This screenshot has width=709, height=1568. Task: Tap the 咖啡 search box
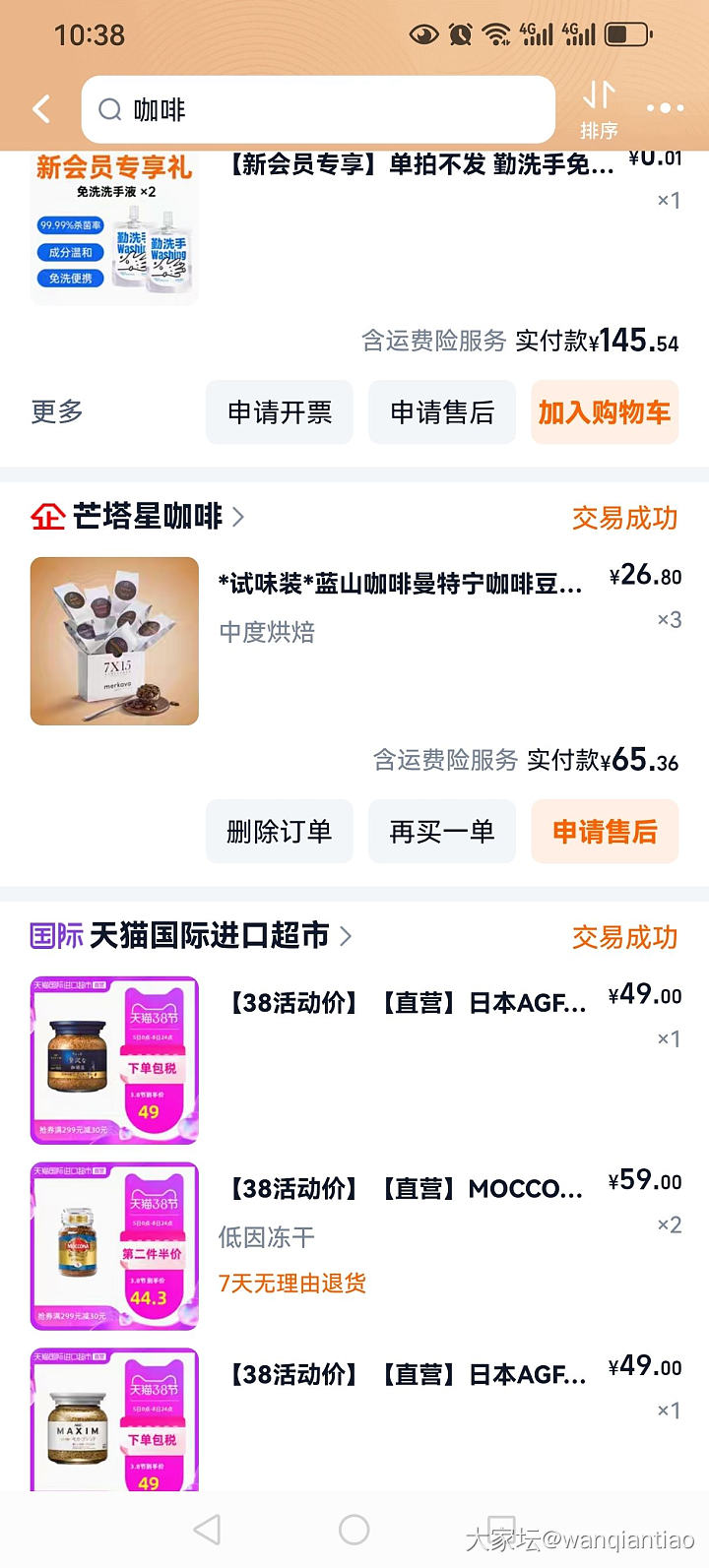point(317,109)
